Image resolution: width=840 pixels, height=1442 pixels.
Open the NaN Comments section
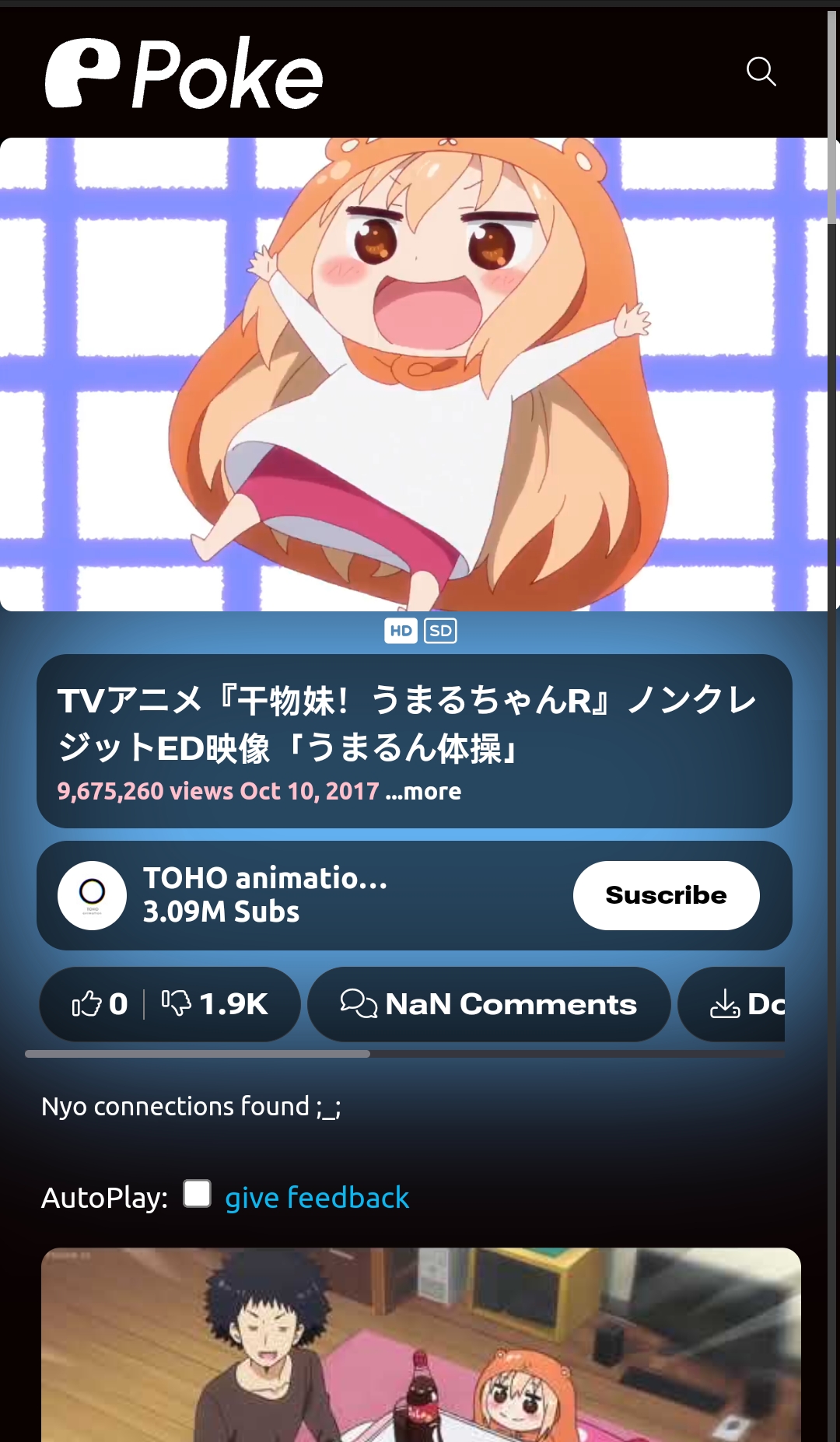point(488,1004)
